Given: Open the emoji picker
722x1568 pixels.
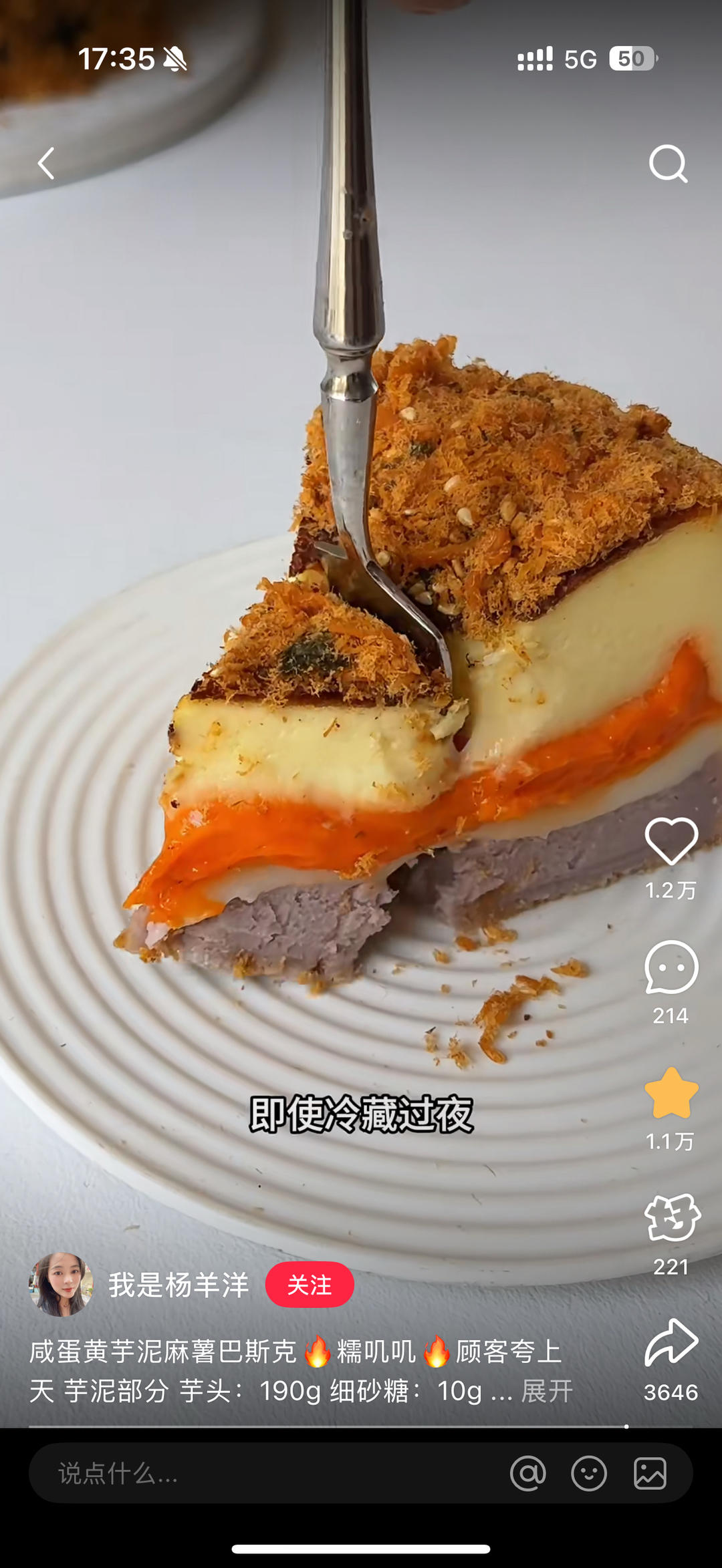Looking at the screenshot, I should 589,1473.
